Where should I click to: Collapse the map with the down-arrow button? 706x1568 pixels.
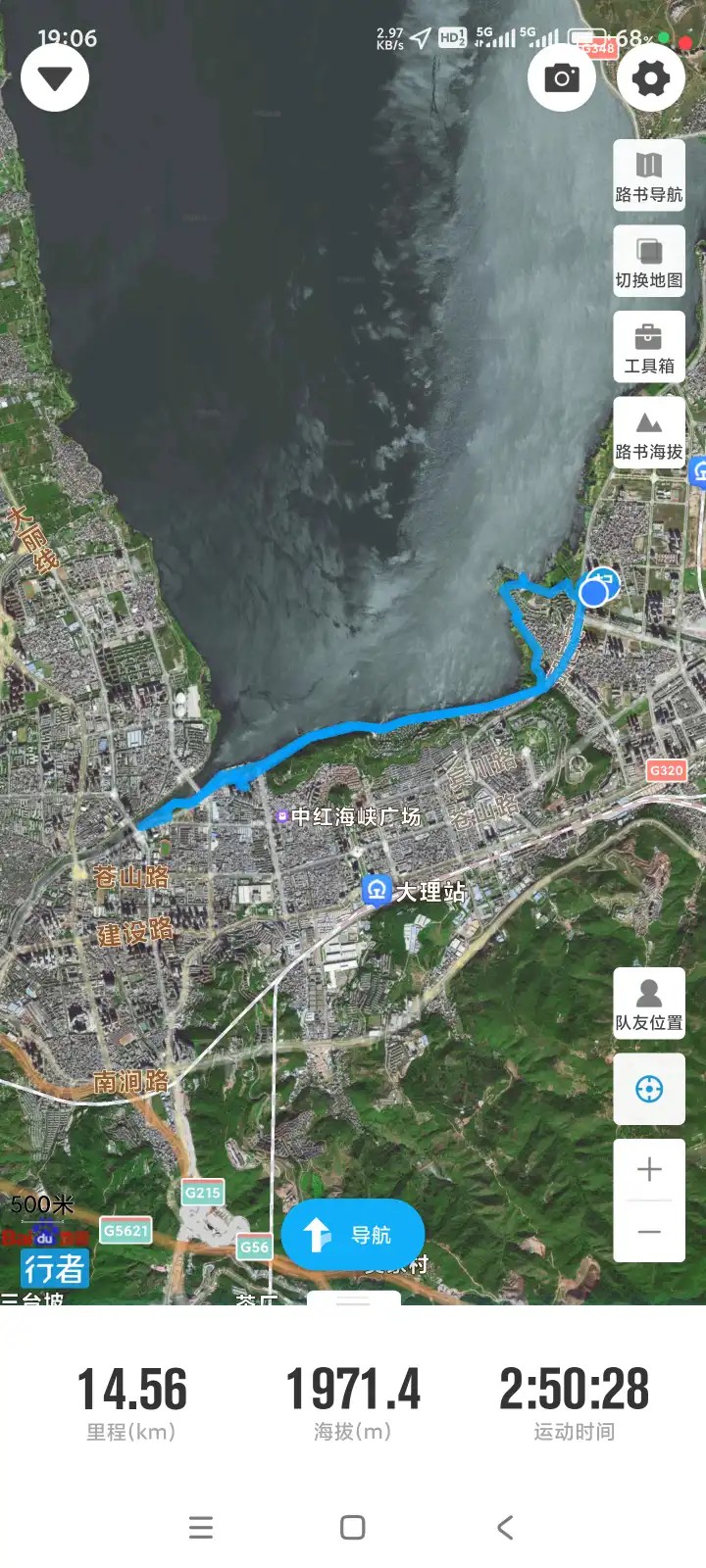[x=55, y=77]
